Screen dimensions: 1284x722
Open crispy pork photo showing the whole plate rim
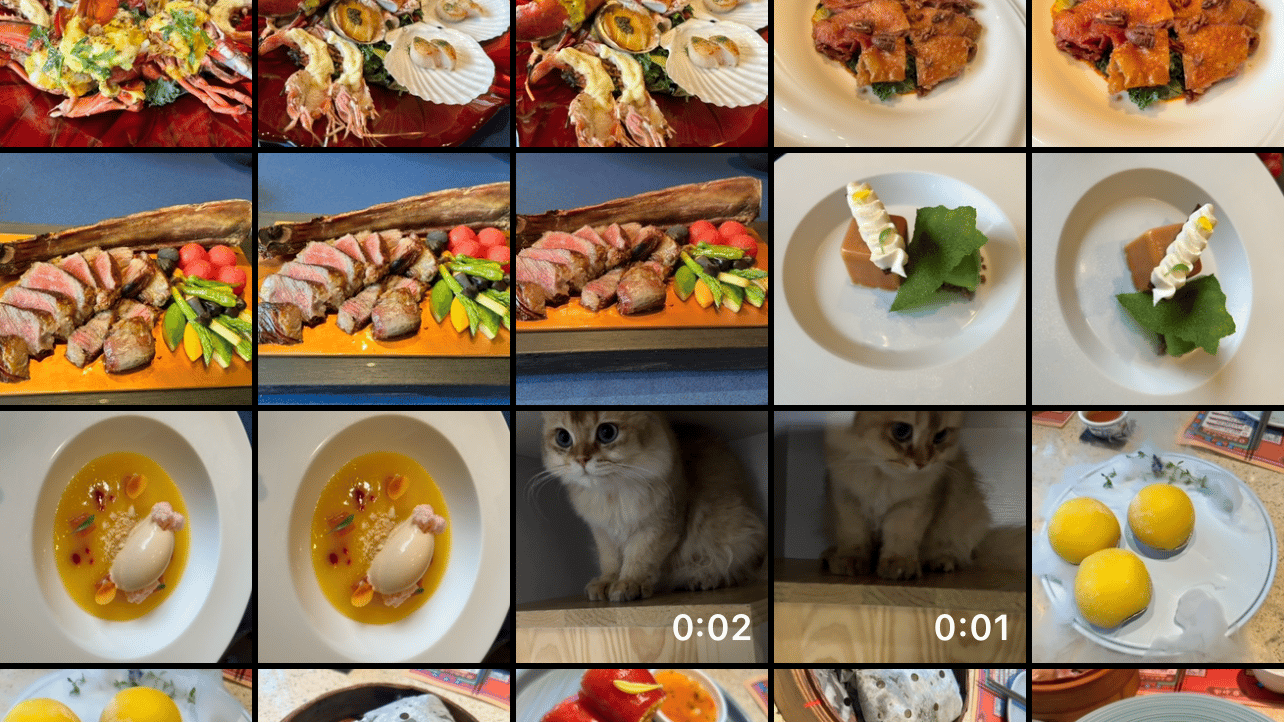point(899,73)
